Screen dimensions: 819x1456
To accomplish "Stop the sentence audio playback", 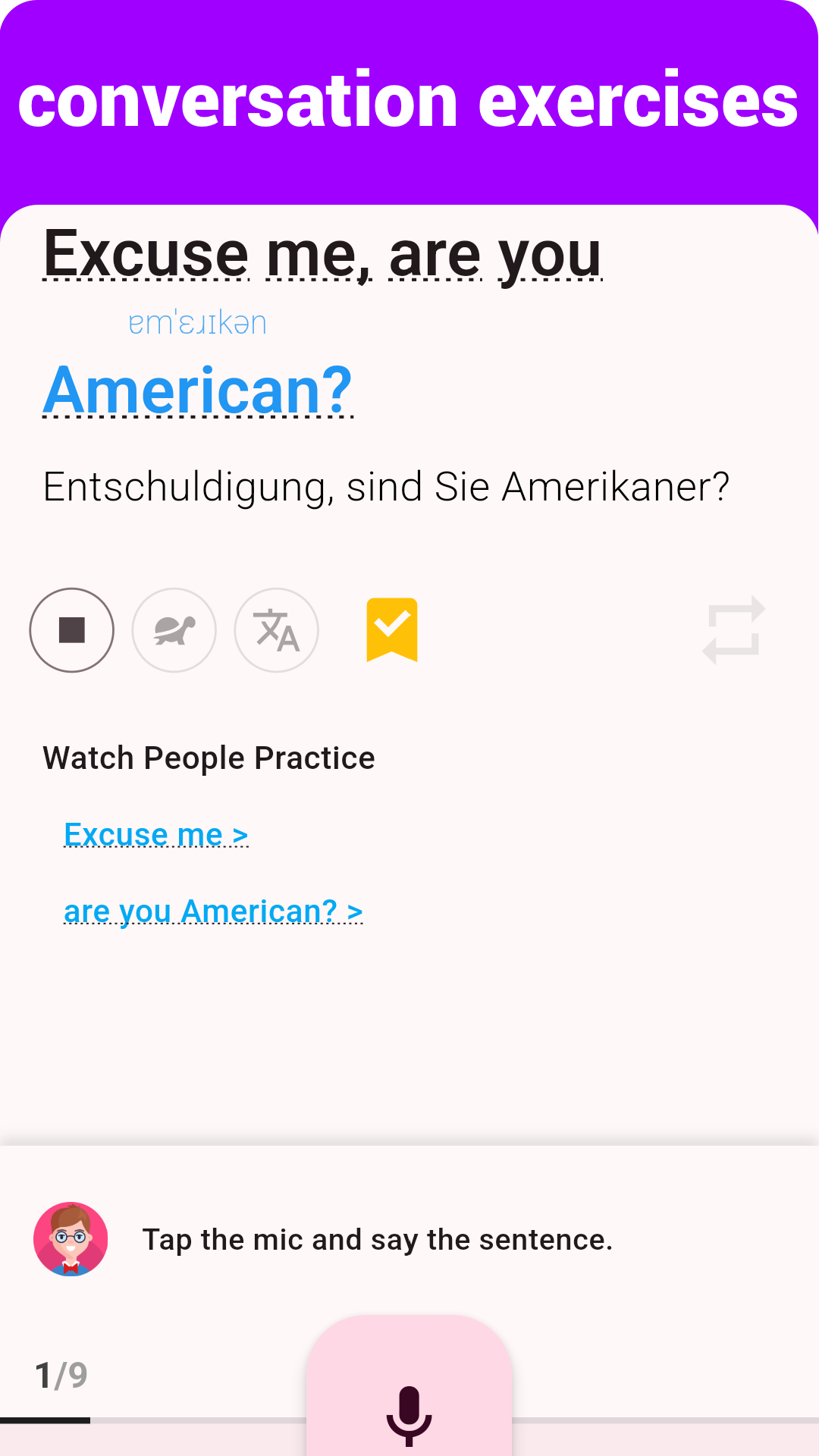I will (72, 630).
